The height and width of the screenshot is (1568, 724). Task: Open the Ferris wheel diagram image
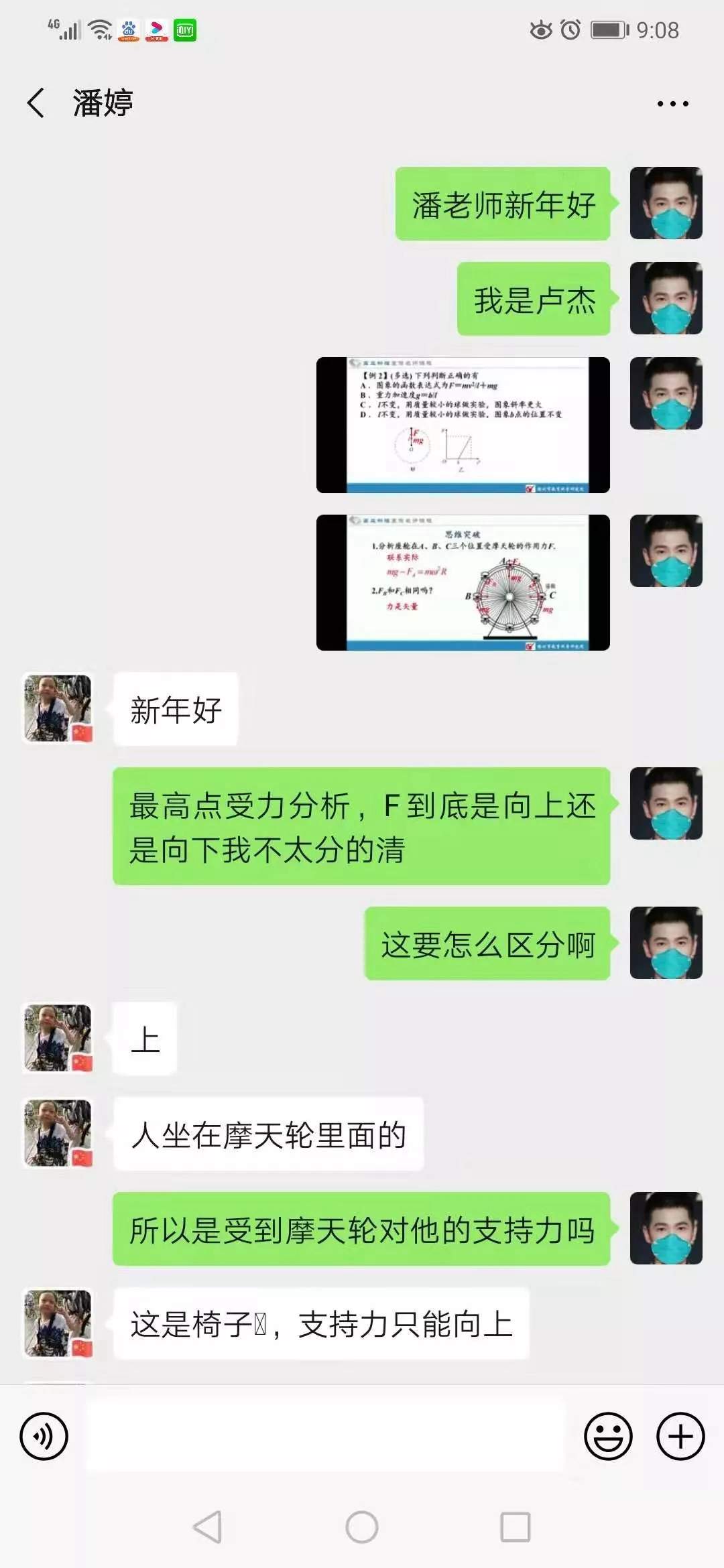[x=463, y=582]
